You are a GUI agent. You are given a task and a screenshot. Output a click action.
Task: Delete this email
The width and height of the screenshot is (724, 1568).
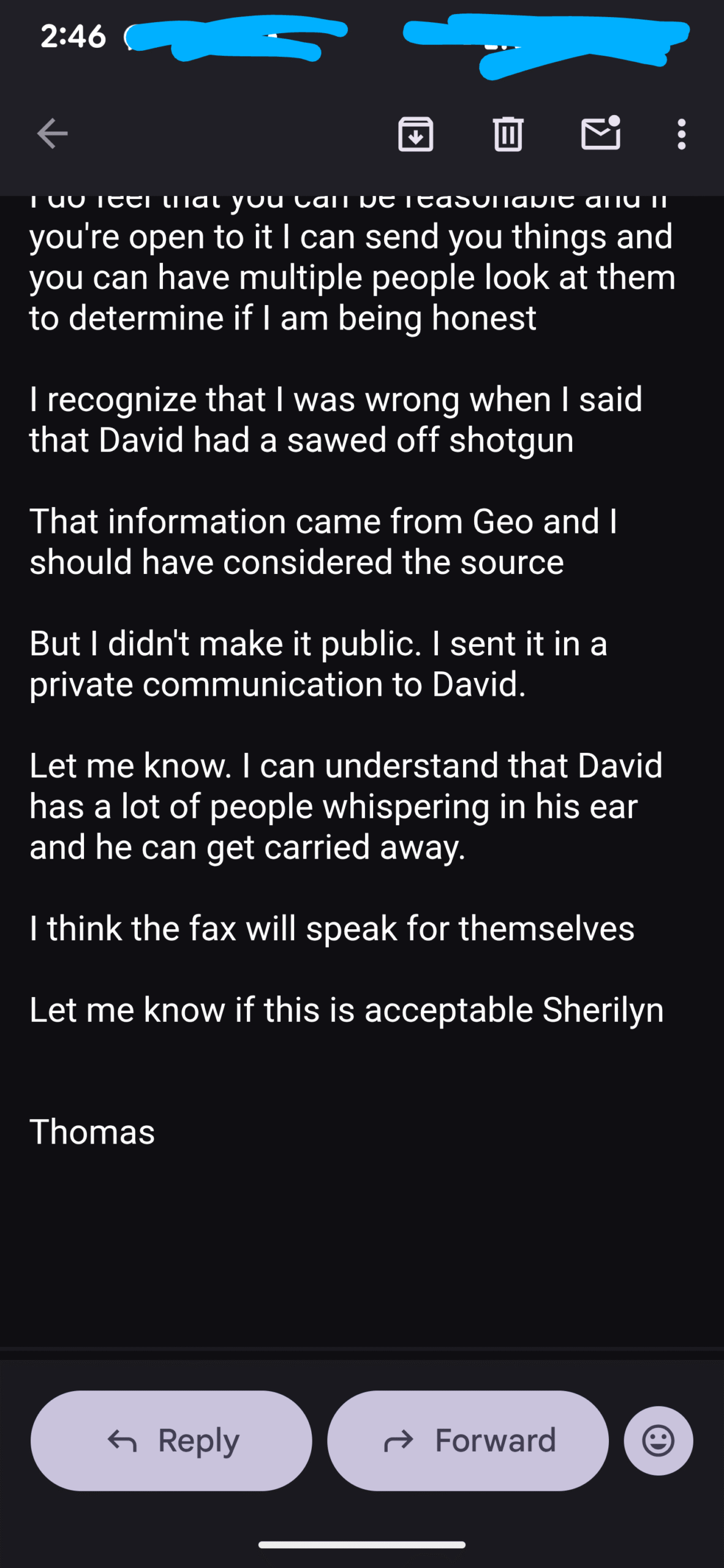(x=508, y=134)
